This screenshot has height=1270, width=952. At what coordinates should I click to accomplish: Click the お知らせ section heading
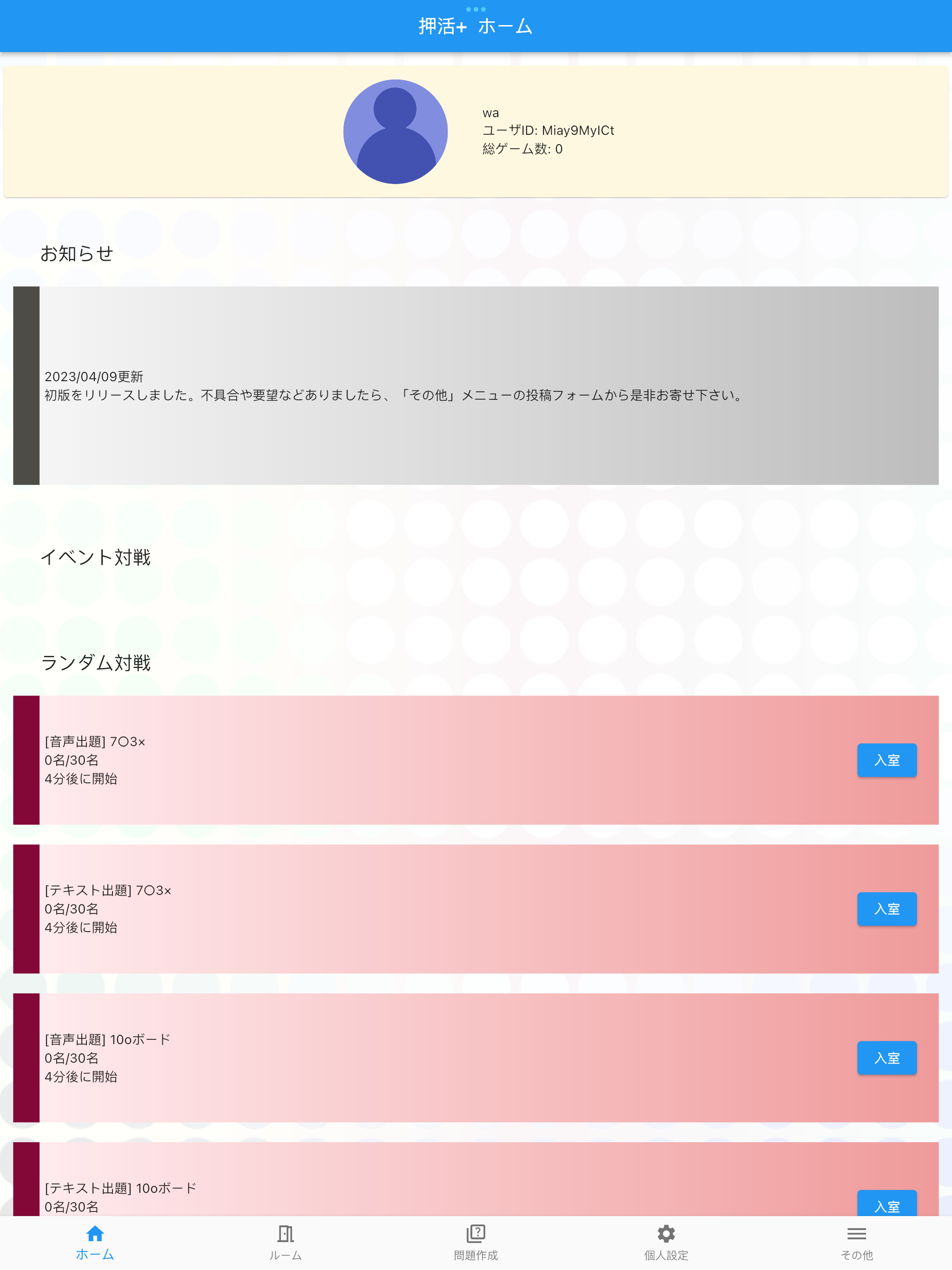tap(78, 252)
